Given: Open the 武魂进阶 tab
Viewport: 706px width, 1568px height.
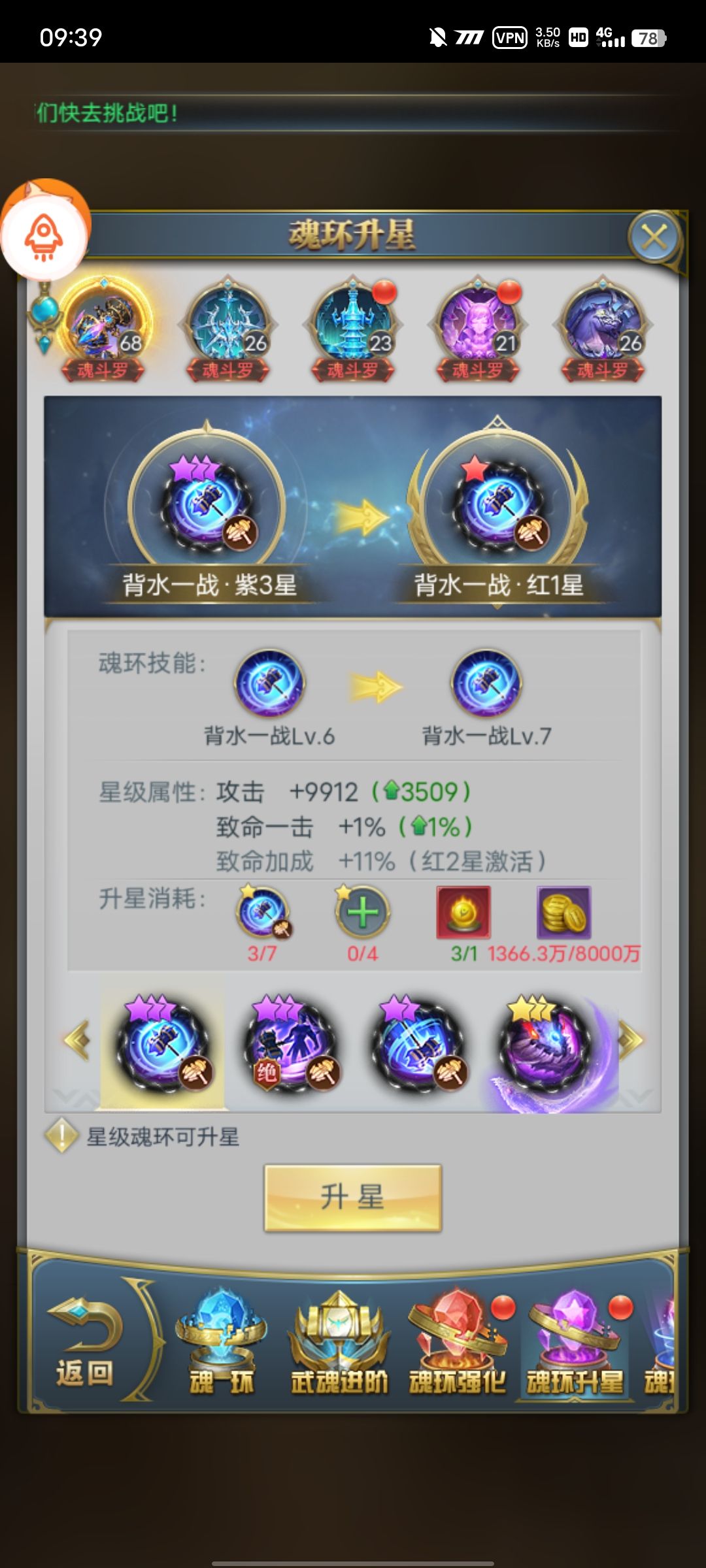Looking at the screenshot, I should pyautogui.click(x=339, y=1345).
